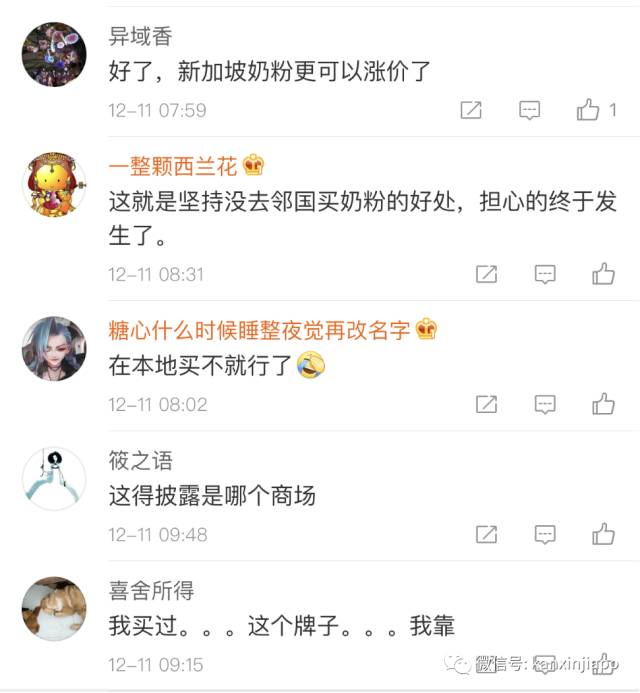
Task: Open 喜舍所得's profile avatar
Action: pos(54,608)
